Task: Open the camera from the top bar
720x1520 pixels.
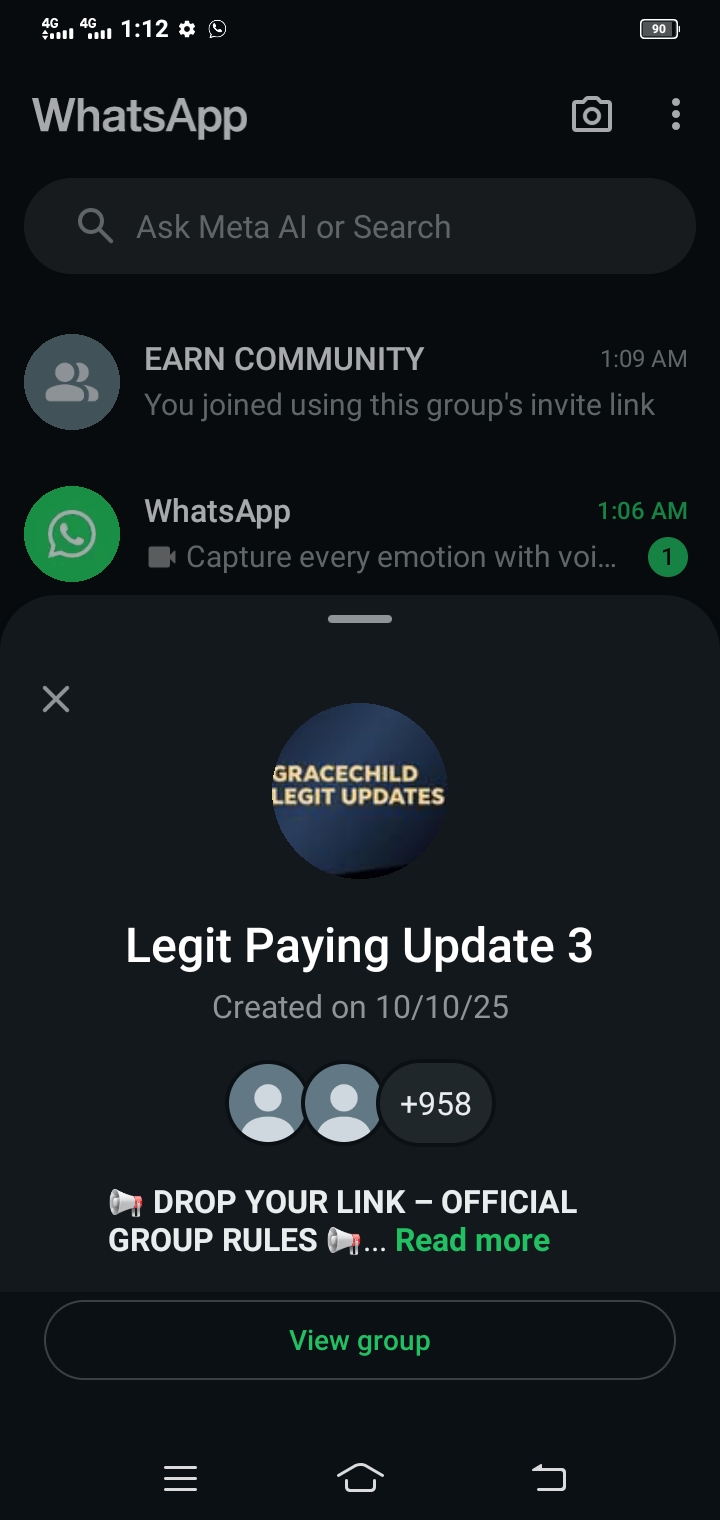Action: tap(591, 115)
